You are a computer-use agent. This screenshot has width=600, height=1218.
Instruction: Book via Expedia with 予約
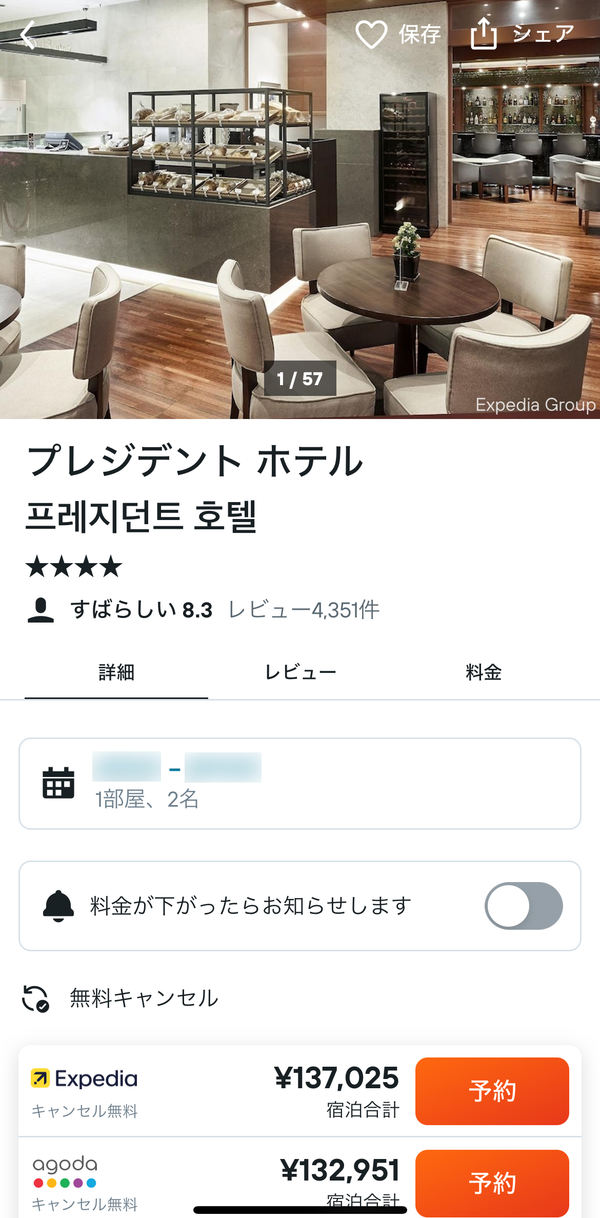[492, 1091]
